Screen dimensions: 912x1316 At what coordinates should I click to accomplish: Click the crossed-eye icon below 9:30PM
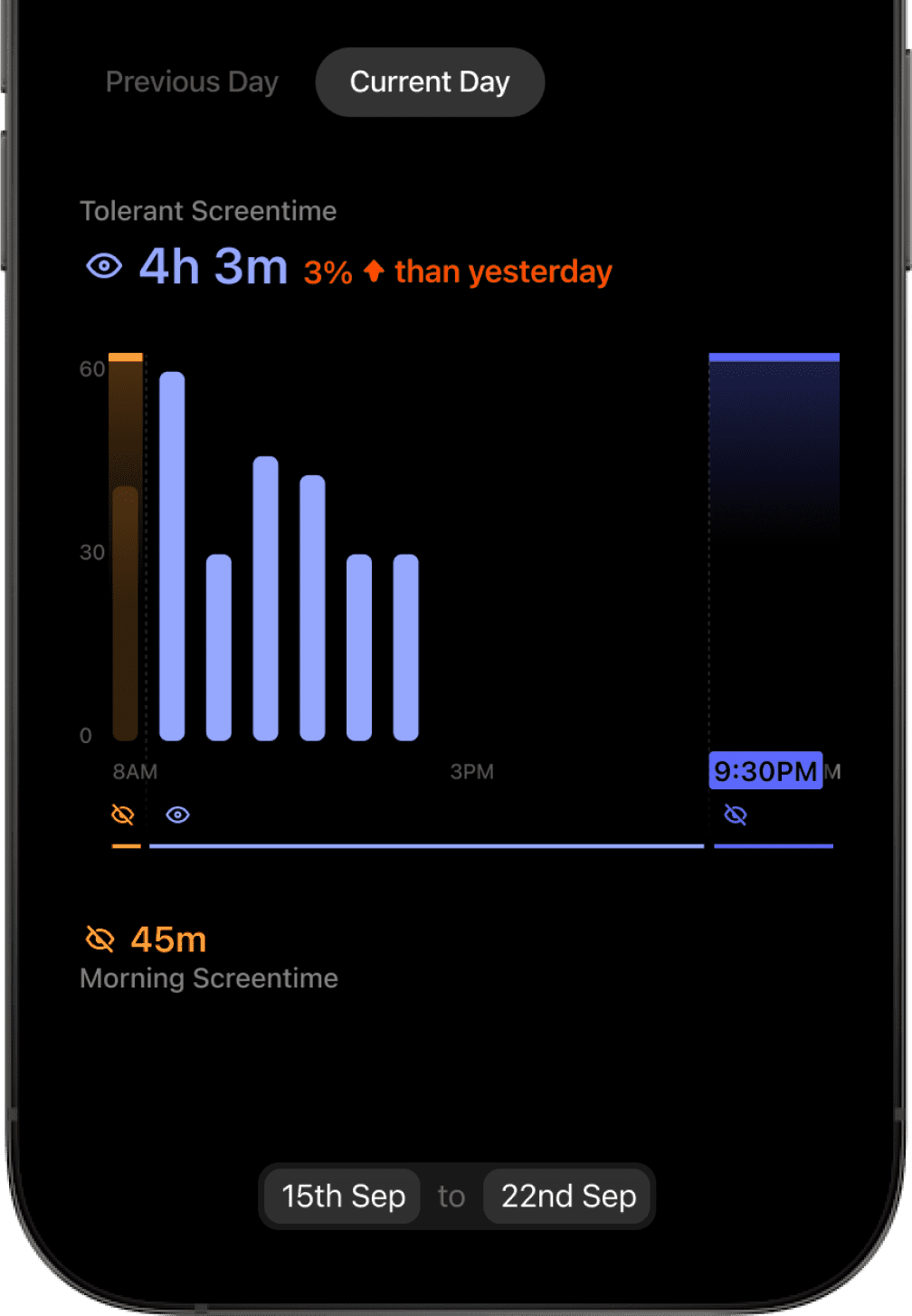pos(736,815)
